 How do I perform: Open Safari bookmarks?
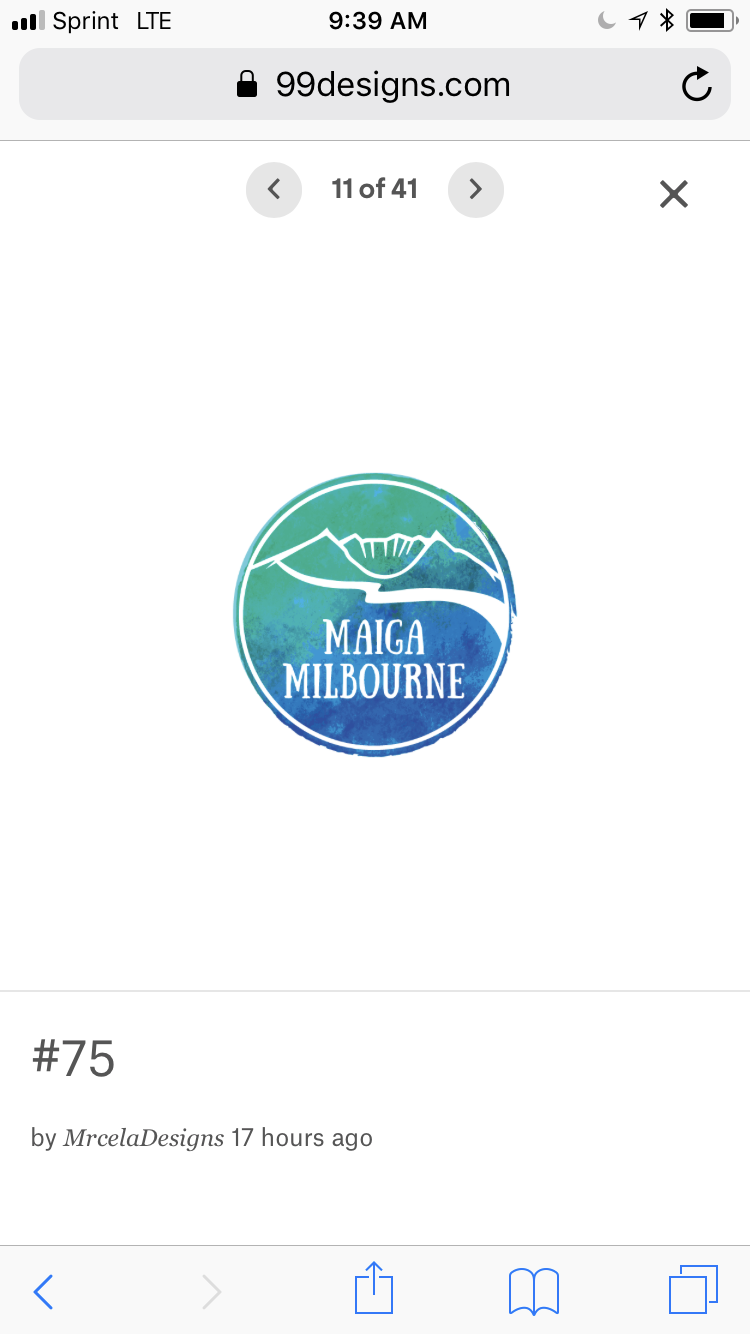pyautogui.click(x=534, y=1292)
